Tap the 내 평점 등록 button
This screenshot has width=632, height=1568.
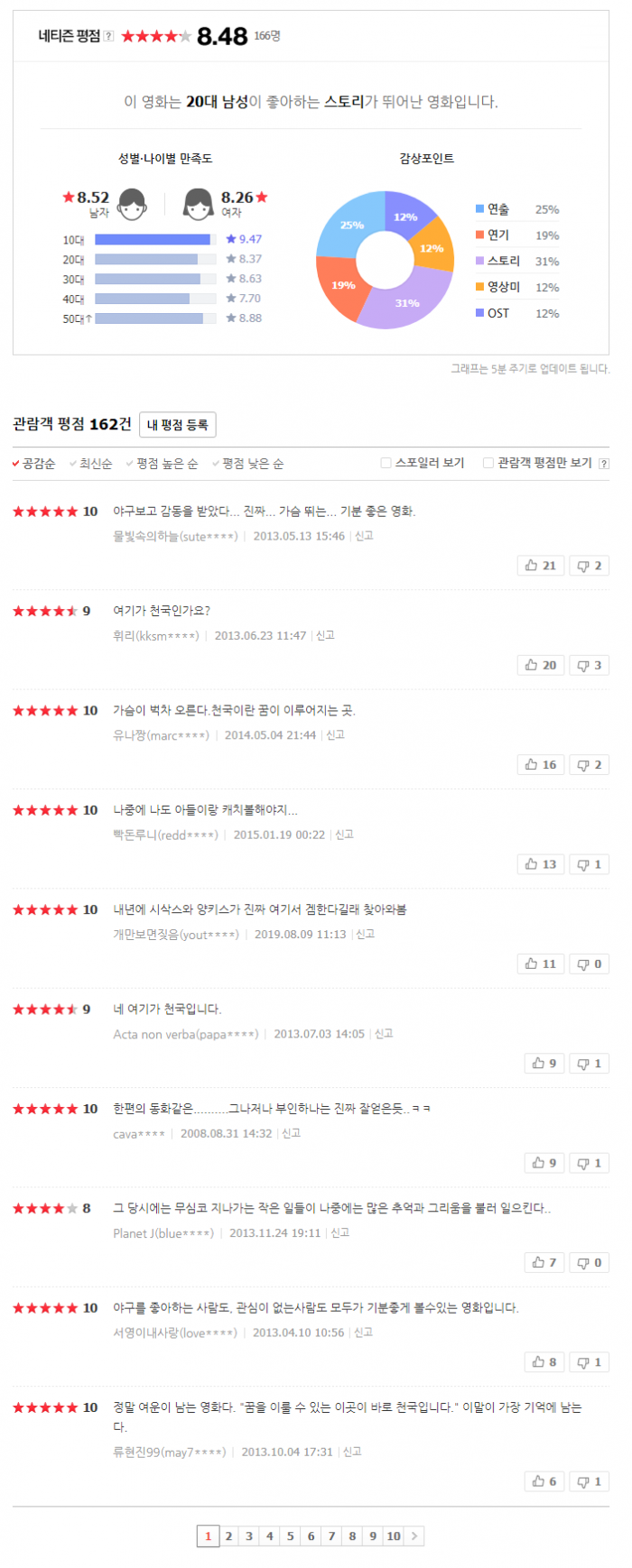click(177, 425)
